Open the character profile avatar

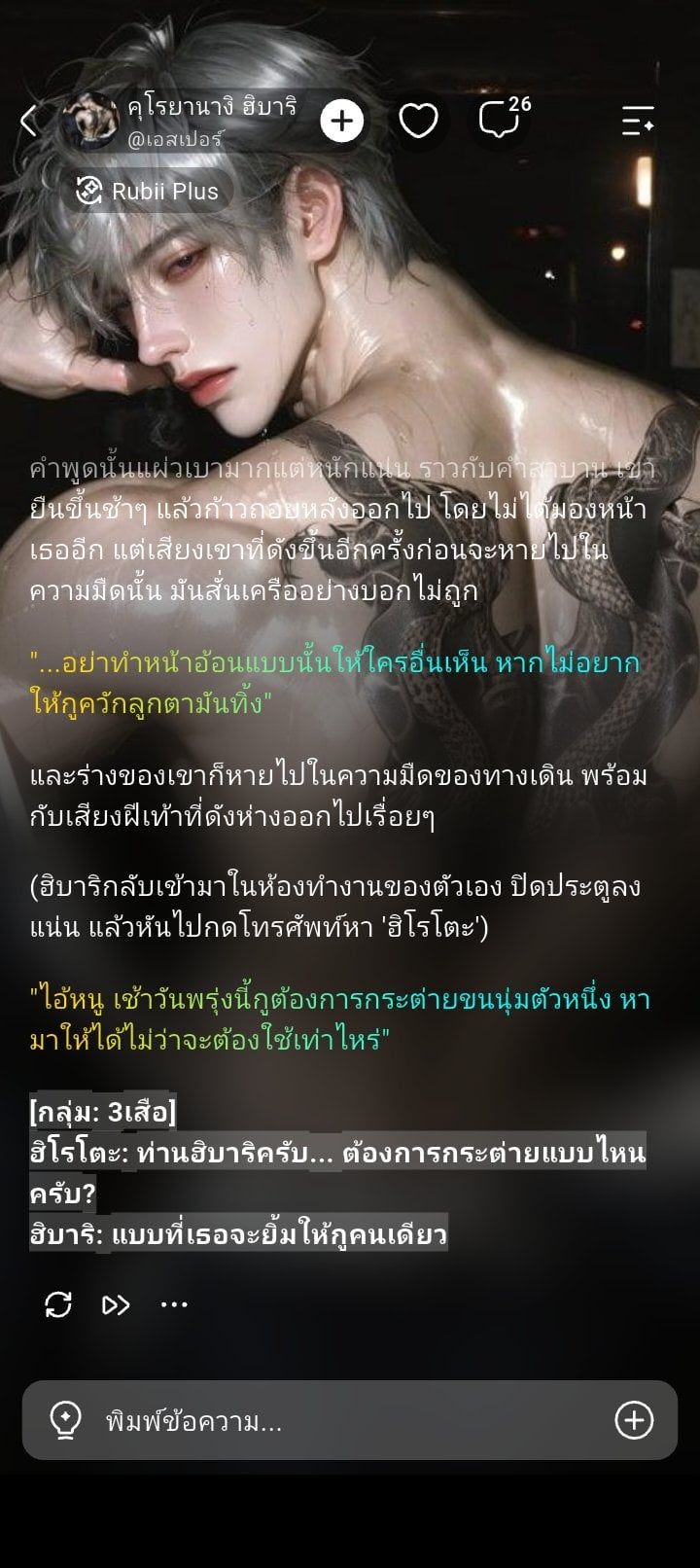click(90, 122)
